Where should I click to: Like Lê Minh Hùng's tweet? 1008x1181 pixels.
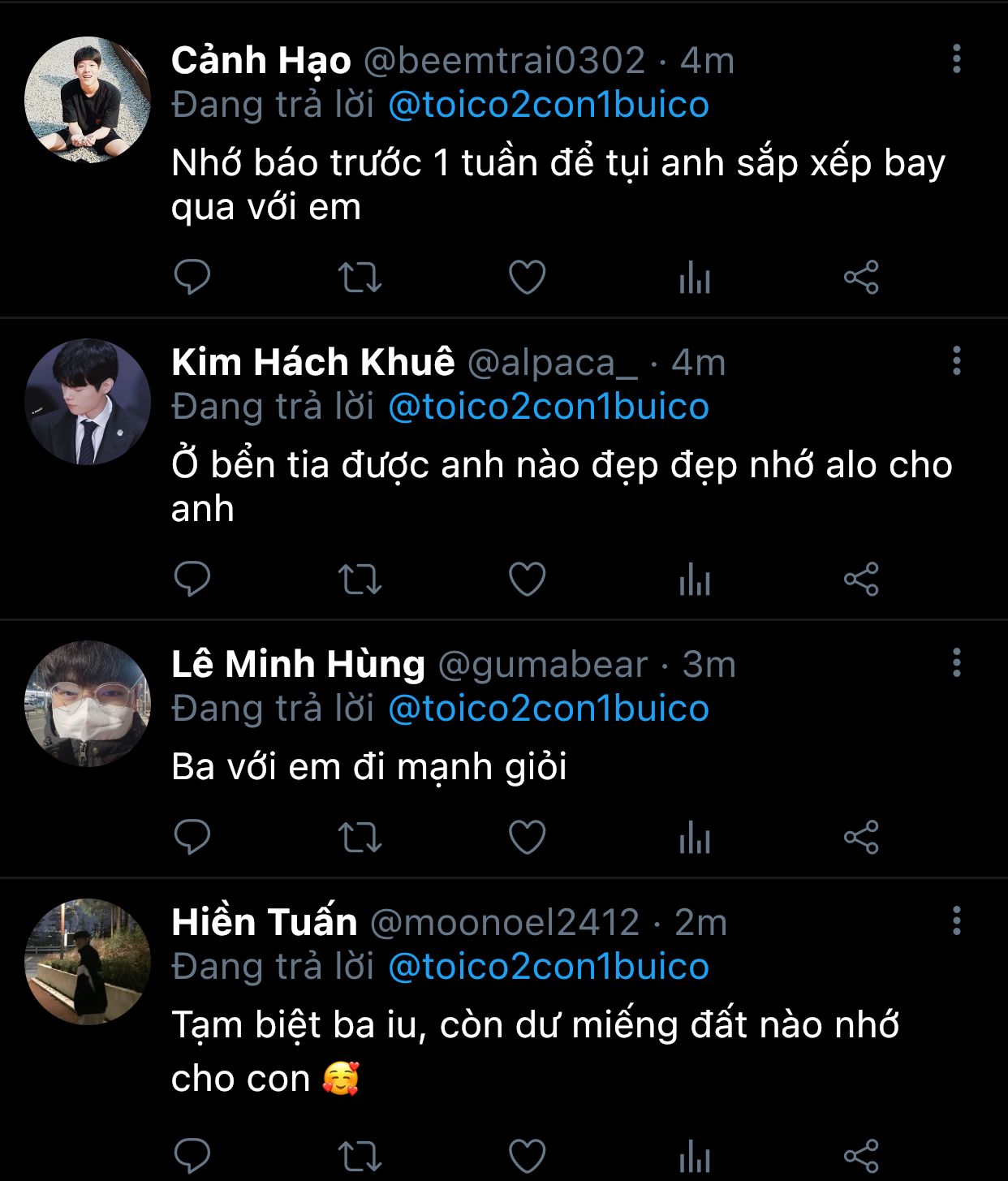coord(527,837)
